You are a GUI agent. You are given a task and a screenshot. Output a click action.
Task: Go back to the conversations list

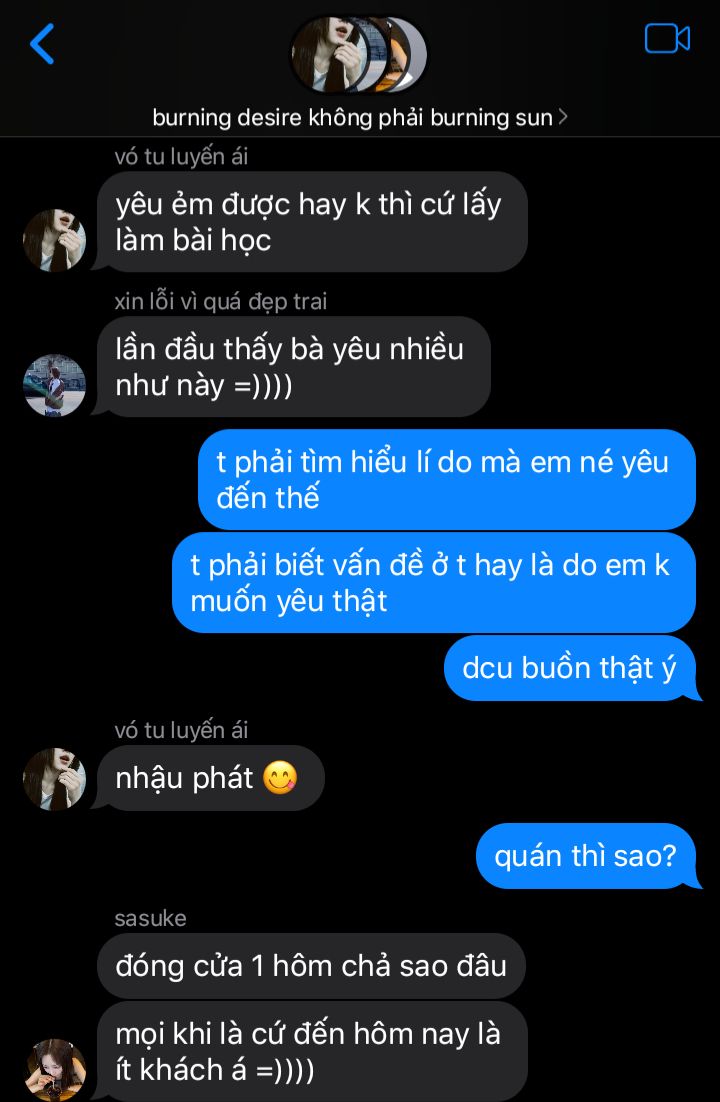42,44
